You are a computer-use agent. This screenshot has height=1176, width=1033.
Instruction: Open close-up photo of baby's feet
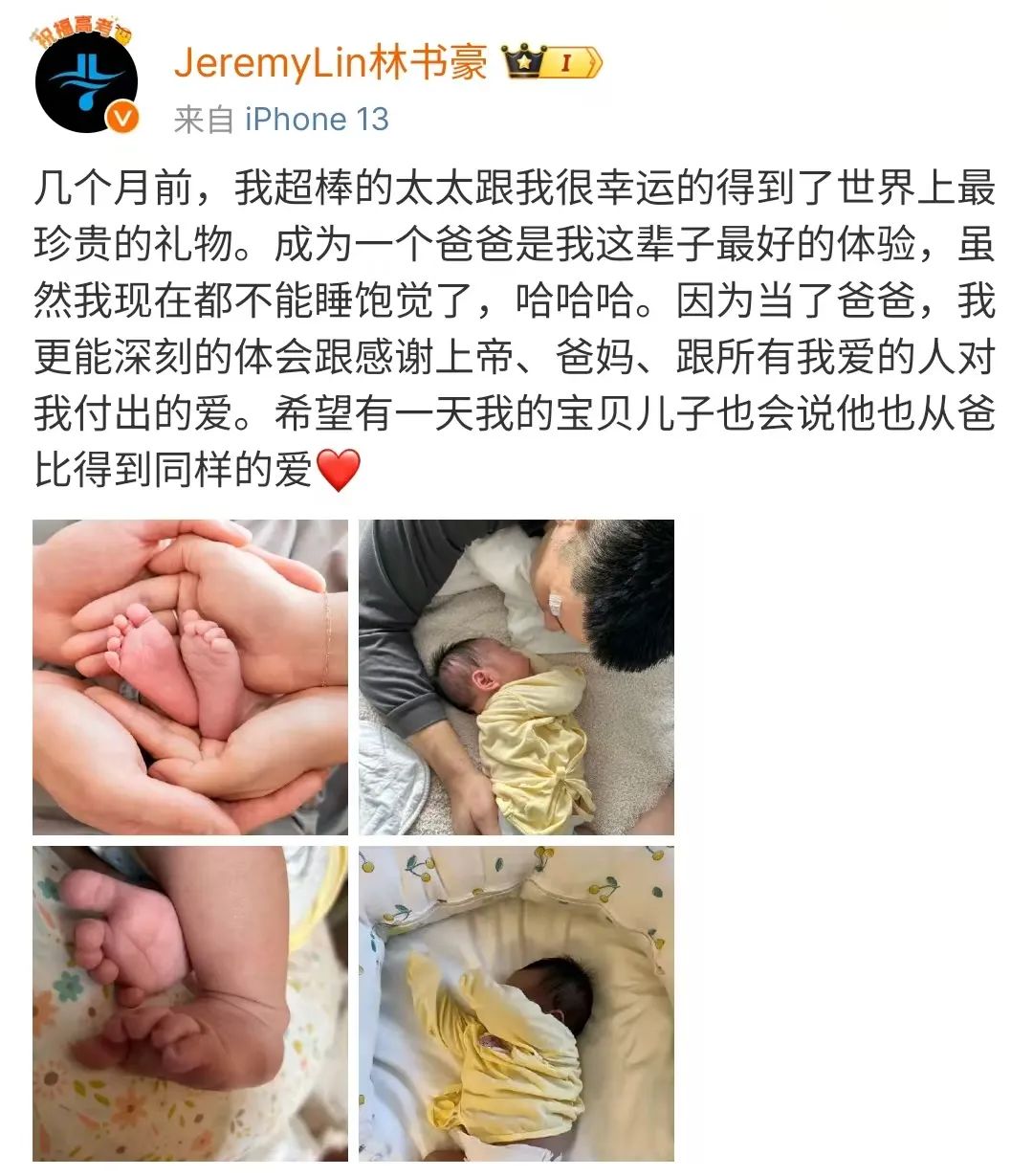click(x=190, y=1004)
